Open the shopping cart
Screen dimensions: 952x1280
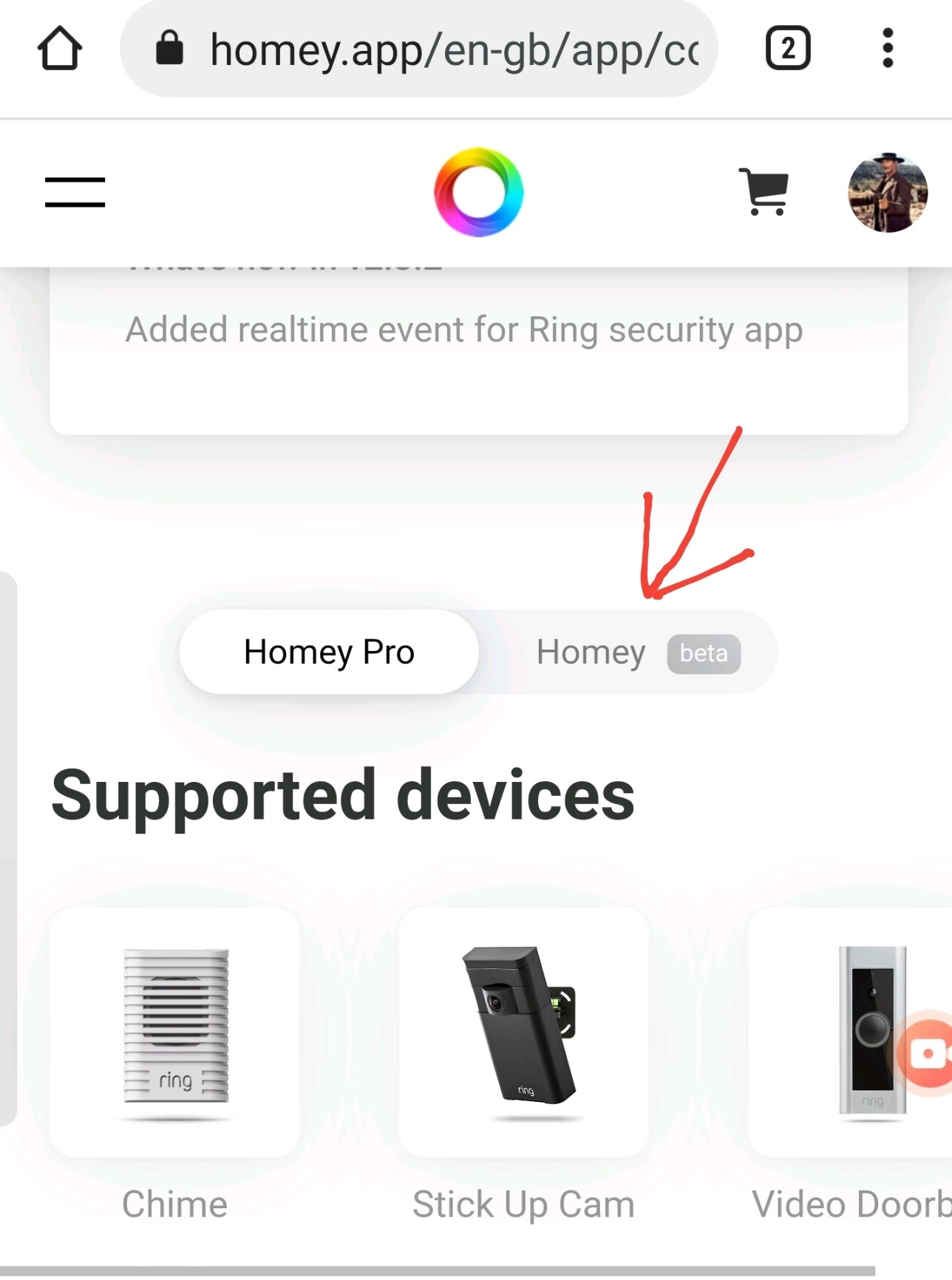click(x=764, y=192)
